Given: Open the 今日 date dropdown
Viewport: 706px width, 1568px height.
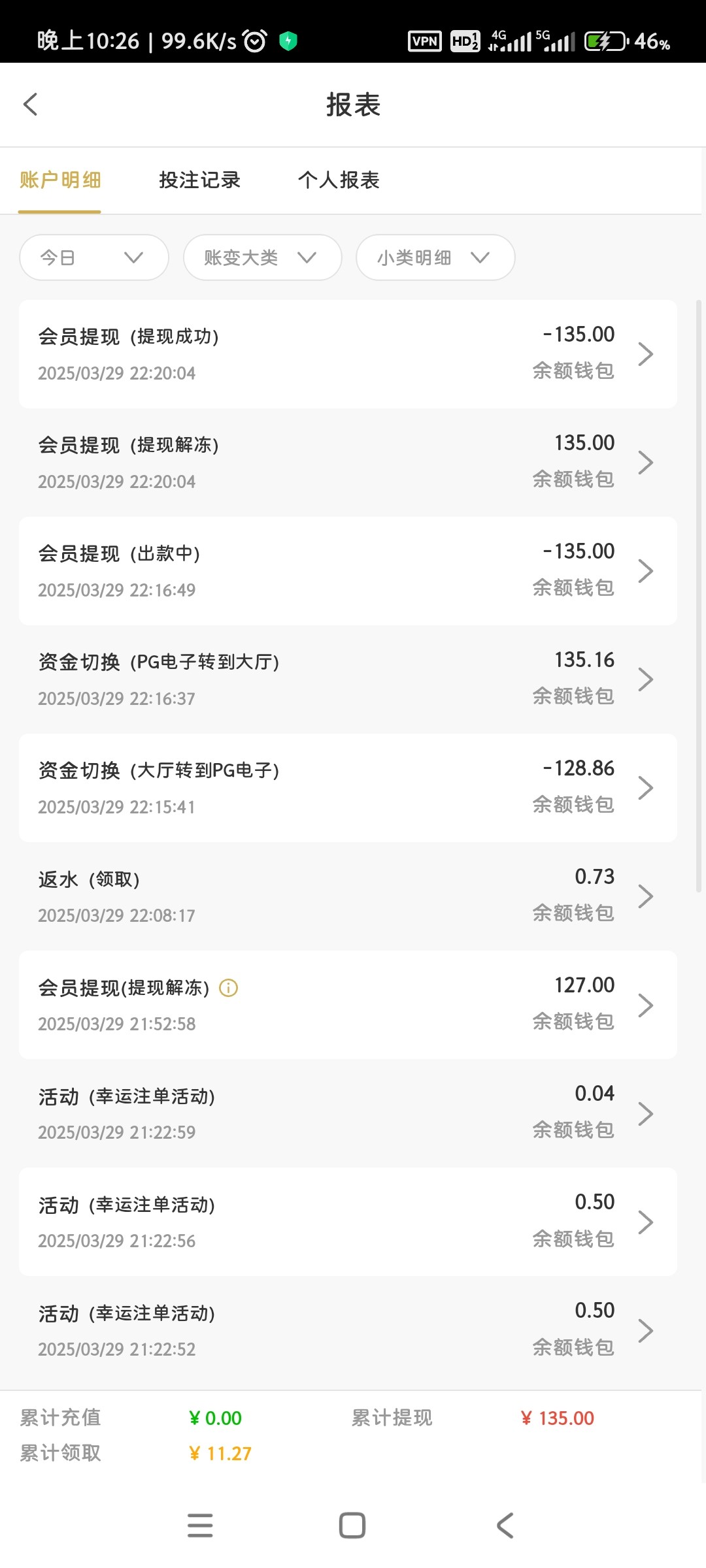Looking at the screenshot, I should coord(94,257).
